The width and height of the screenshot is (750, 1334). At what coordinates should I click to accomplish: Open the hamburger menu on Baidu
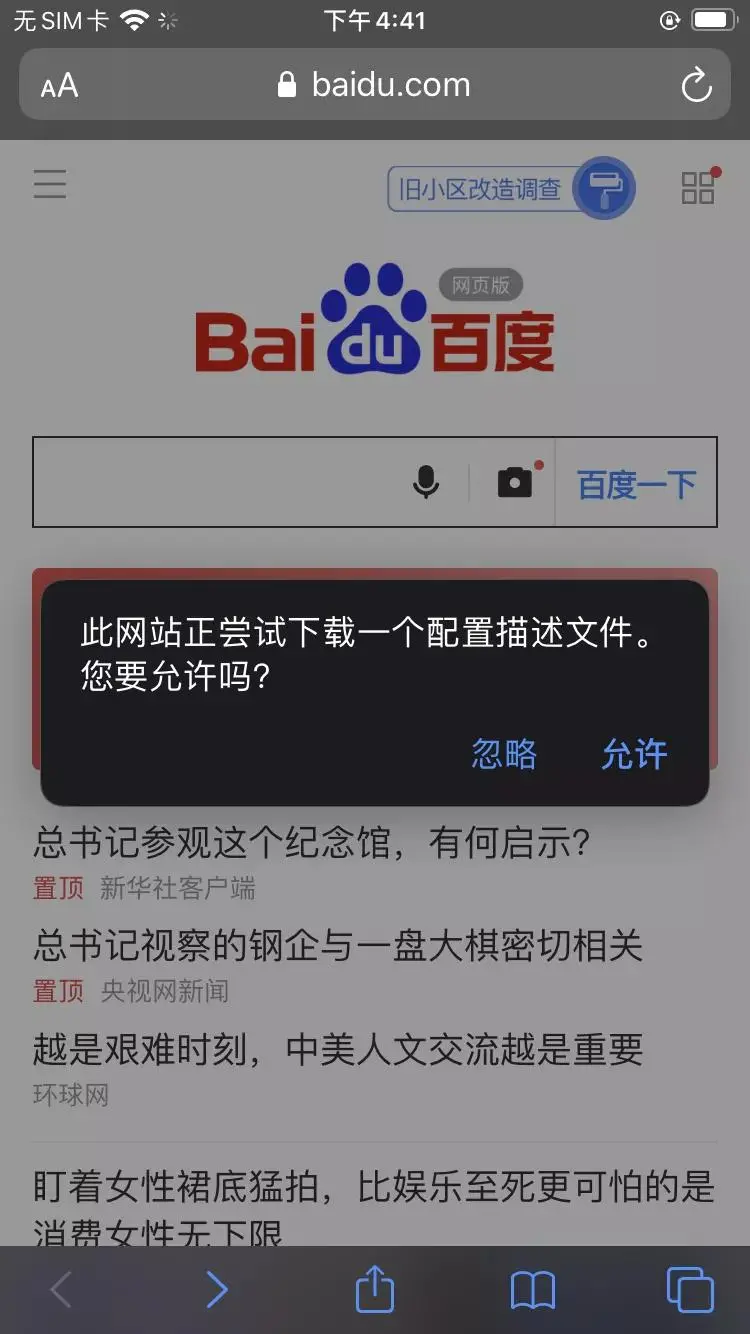pos(50,184)
